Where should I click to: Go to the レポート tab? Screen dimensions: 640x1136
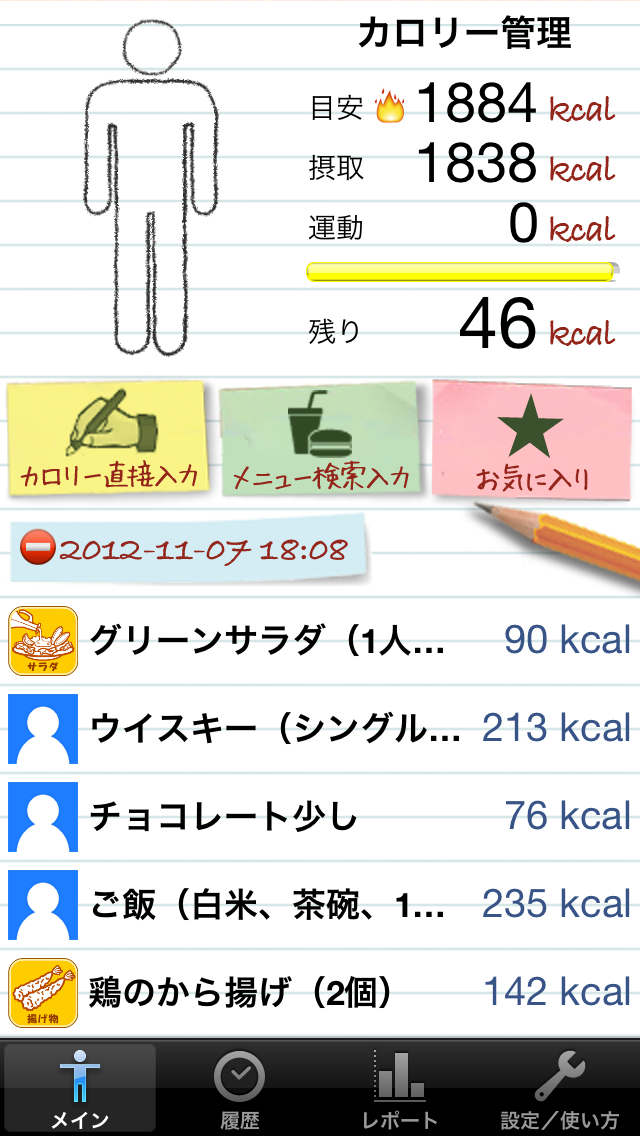[400, 1089]
